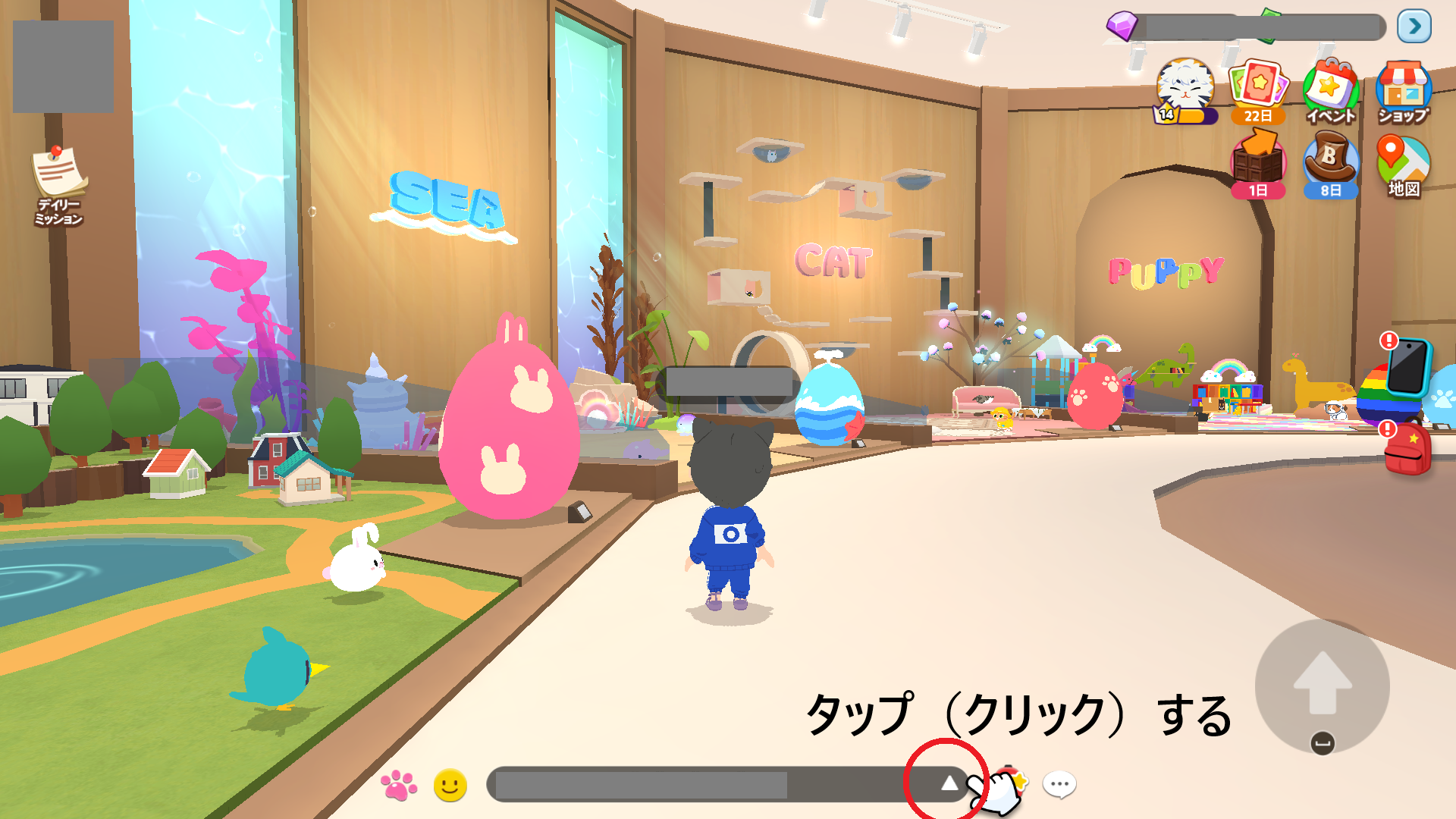Image resolution: width=1456 pixels, height=819 pixels.
Task: Open the smartphone menu
Action: pos(1408,368)
